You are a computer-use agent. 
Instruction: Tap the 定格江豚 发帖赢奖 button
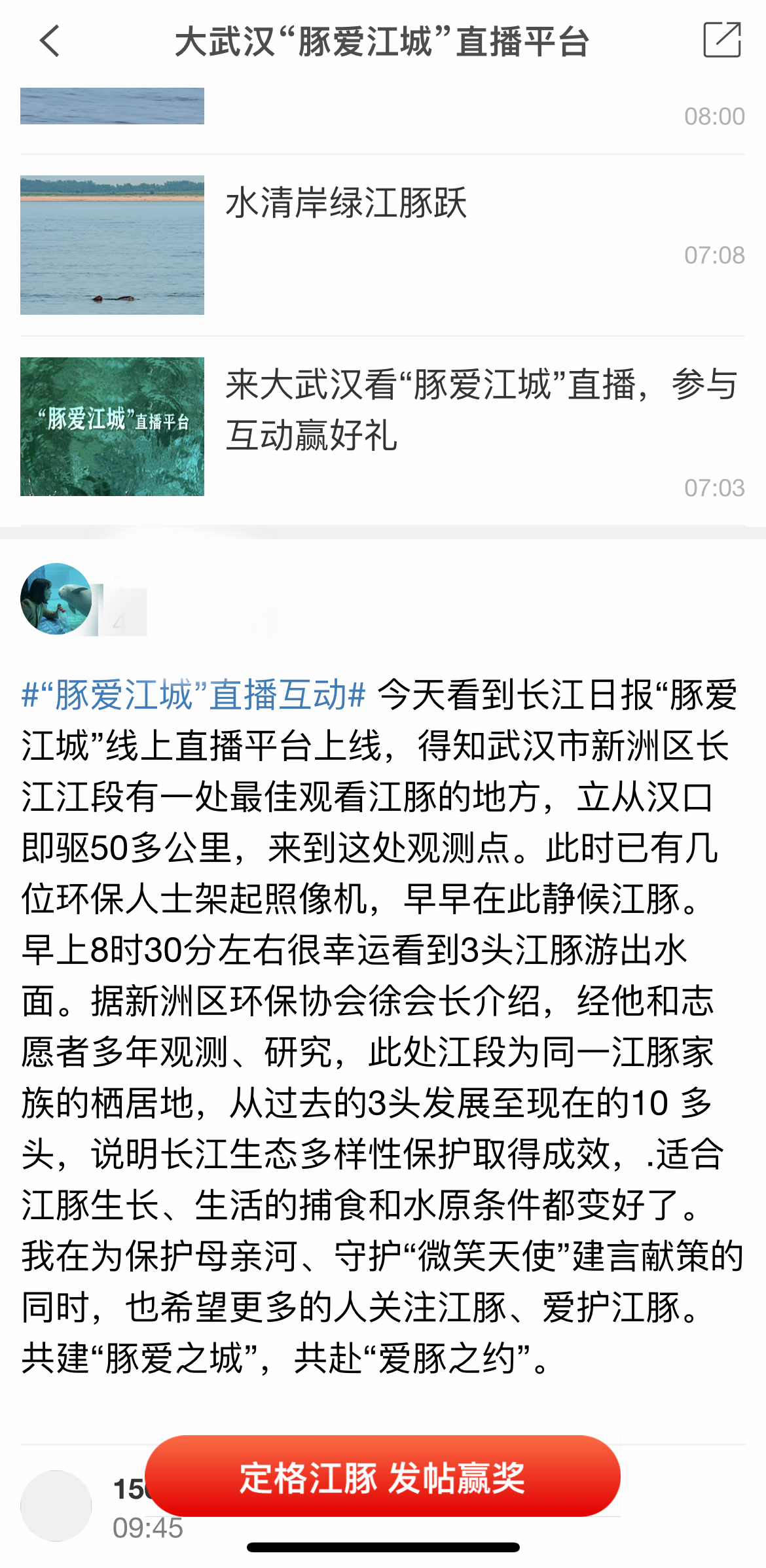(x=382, y=1478)
